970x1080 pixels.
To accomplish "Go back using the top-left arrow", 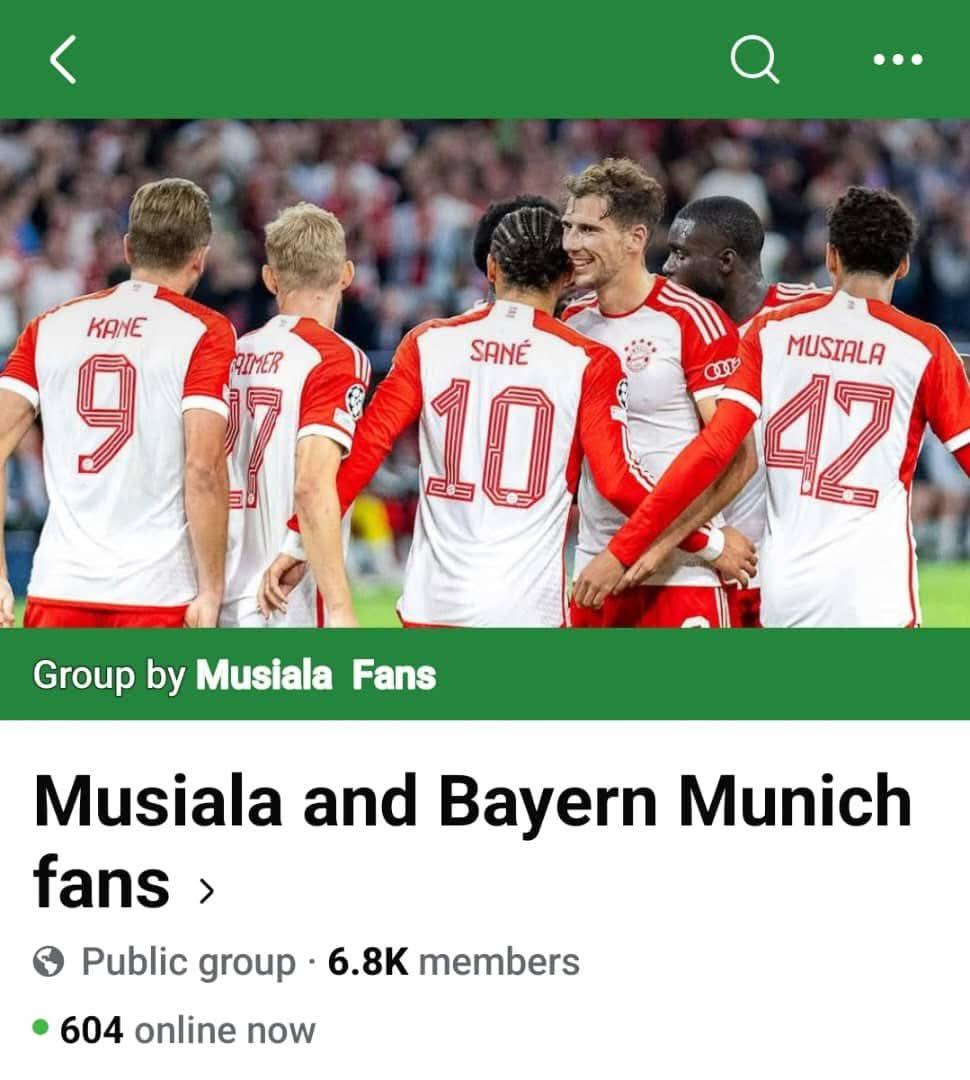I will point(63,60).
